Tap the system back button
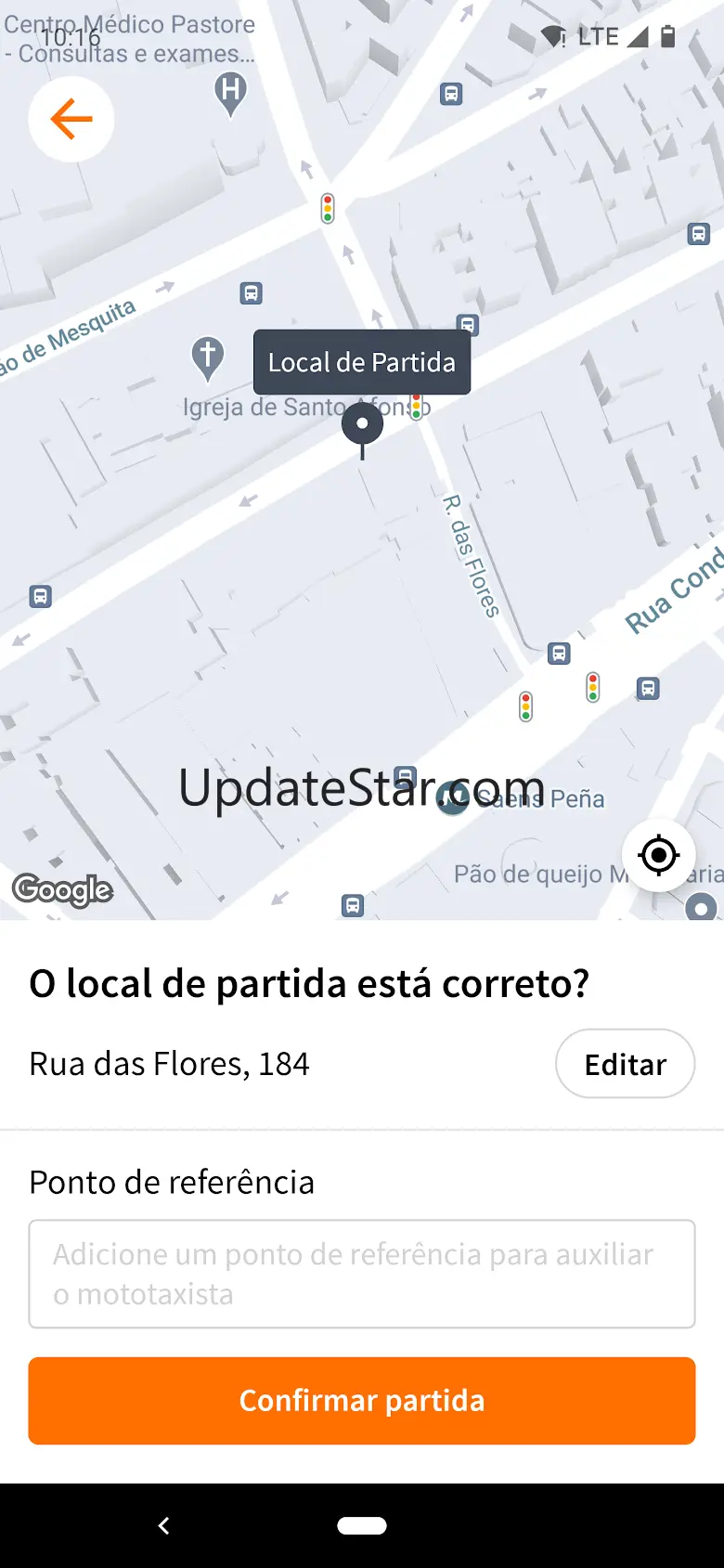Screen dimensions: 724x1568 click(x=163, y=1525)
